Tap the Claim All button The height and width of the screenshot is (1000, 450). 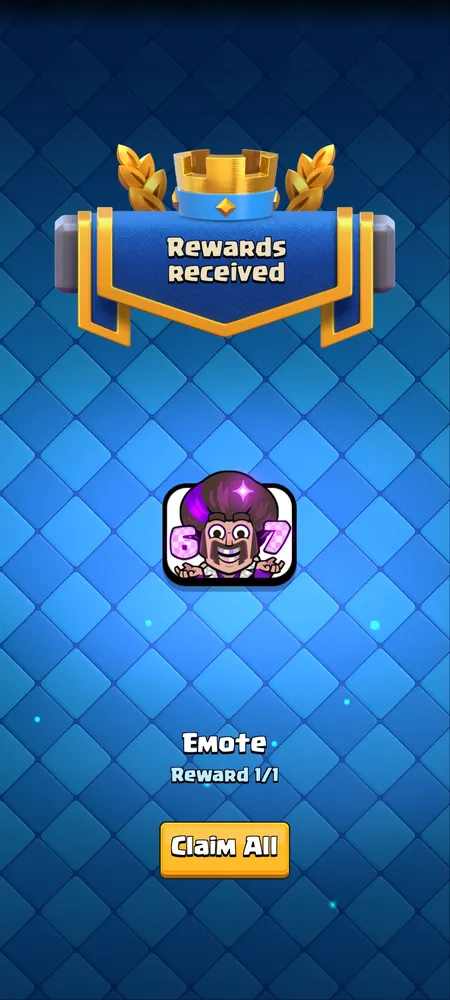(224, 849)
